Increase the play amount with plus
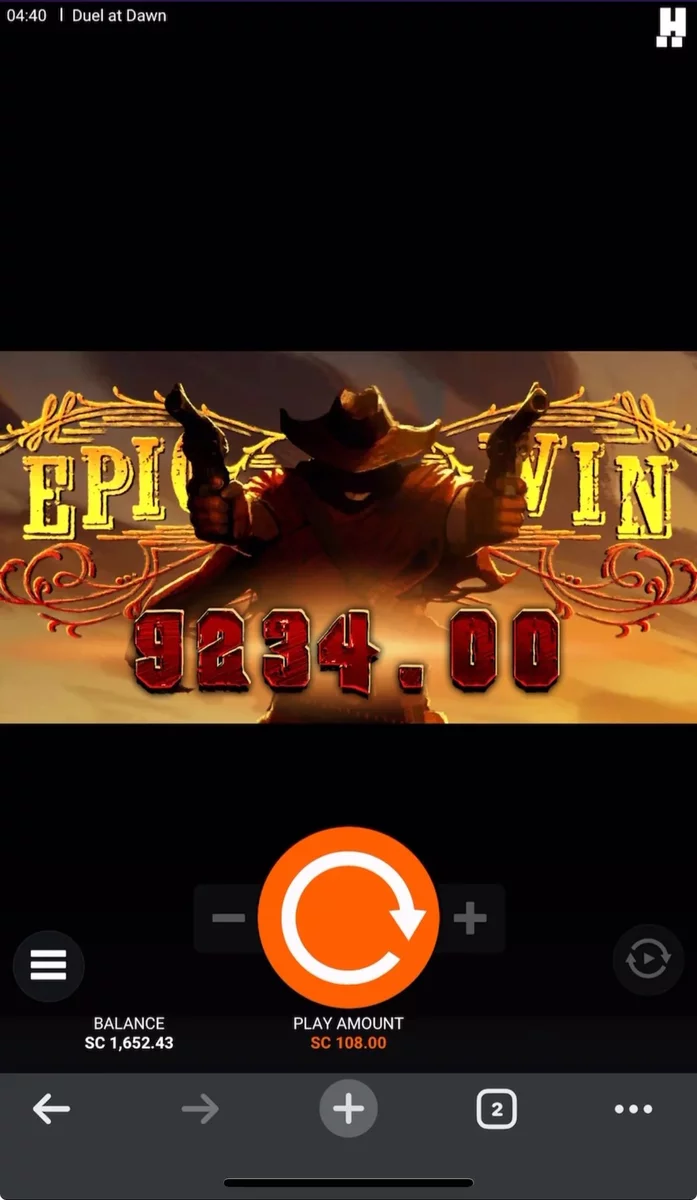Image resolution: width=697 pixels, height=1200 pixels. pos(470,917)
